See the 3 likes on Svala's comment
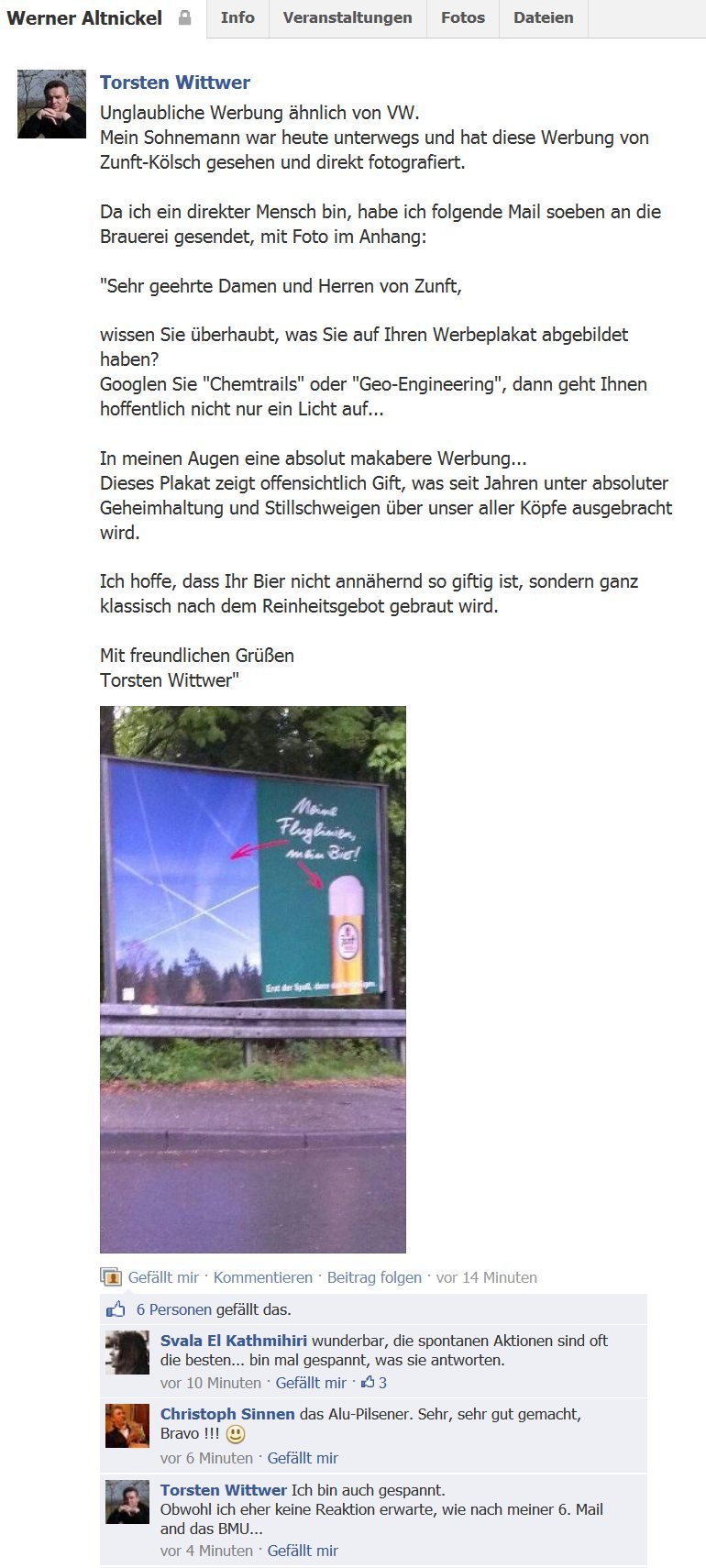Viewport: 706px width, 1568px height. [x=374, y=1382]
